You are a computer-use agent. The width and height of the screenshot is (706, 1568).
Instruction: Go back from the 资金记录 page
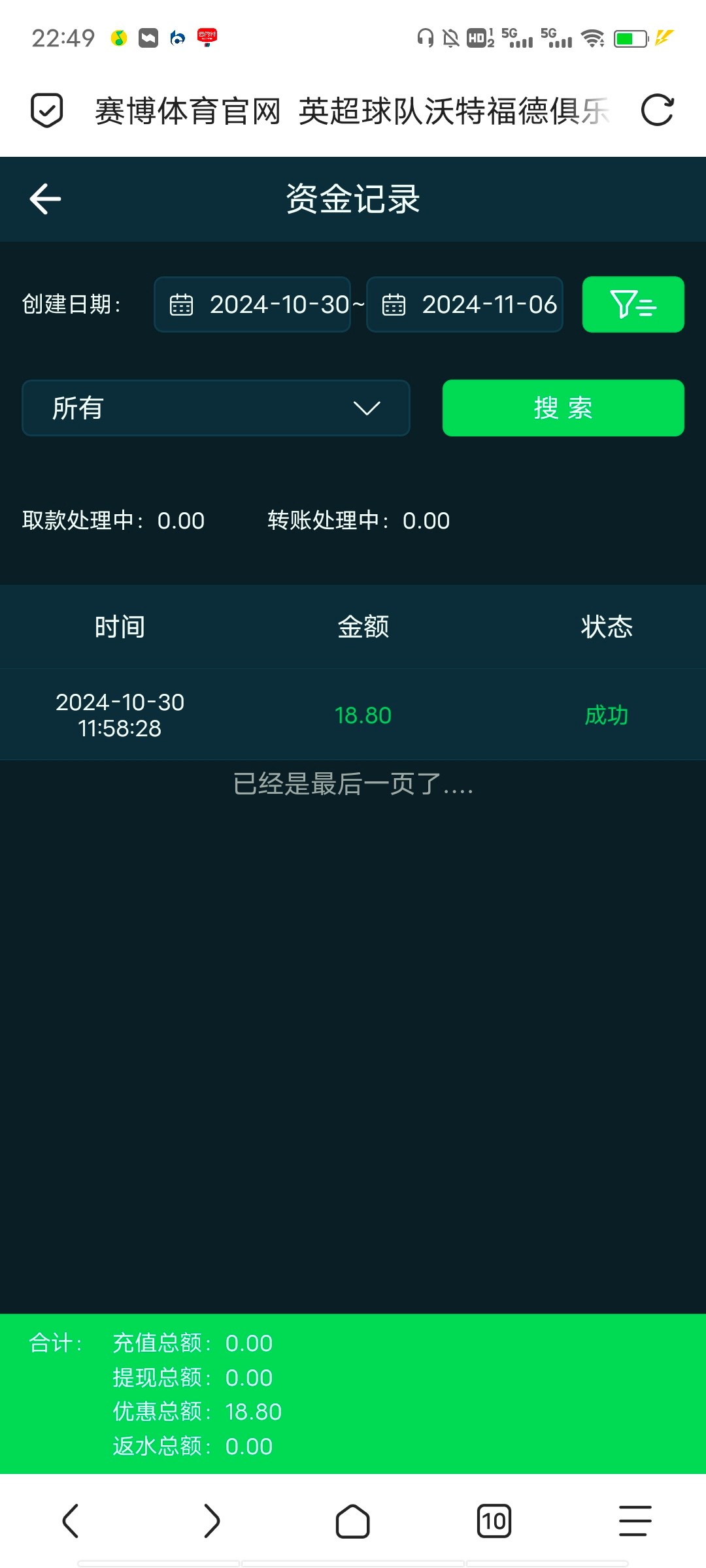[46, 199]
